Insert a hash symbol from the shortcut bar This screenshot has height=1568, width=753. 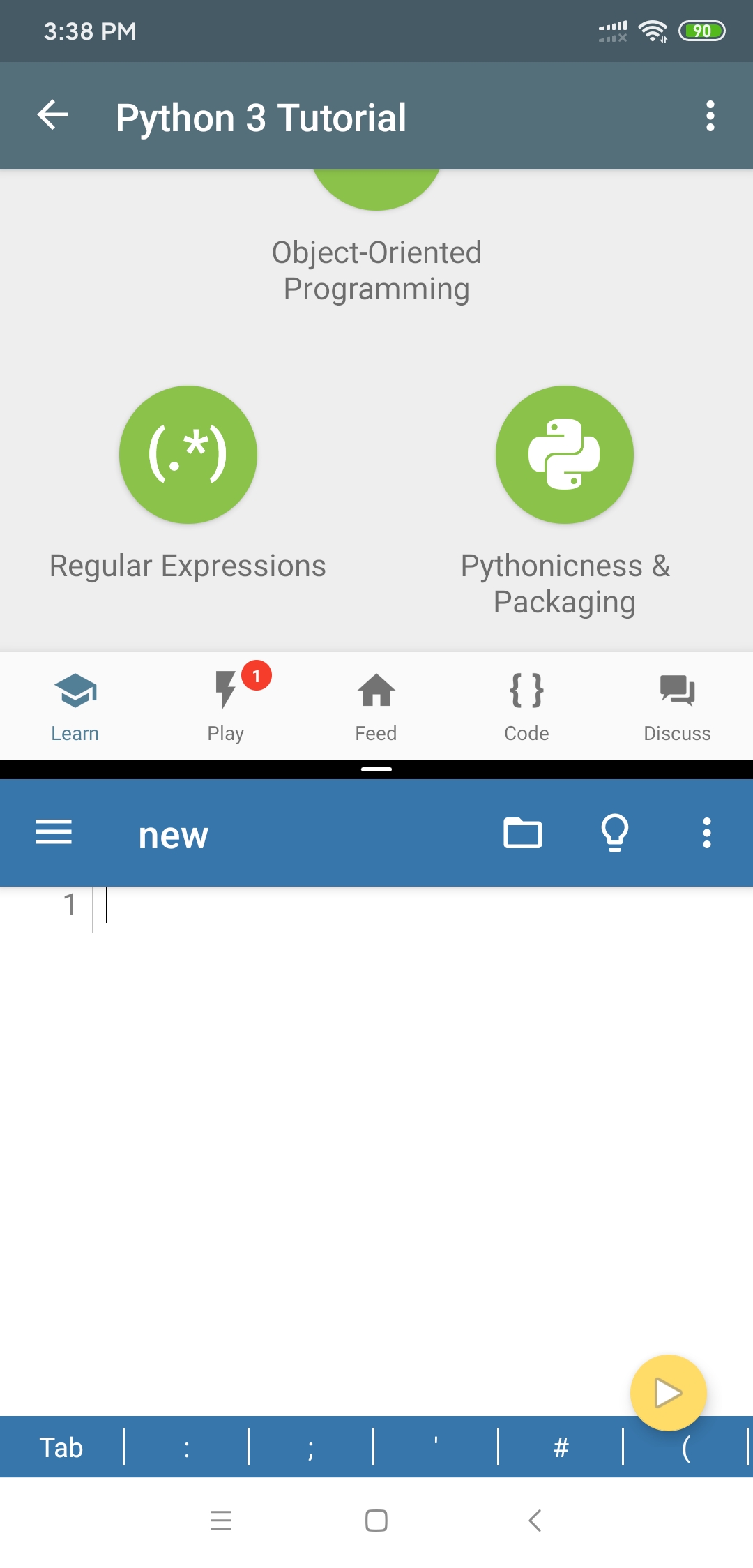pos(561,1447)
